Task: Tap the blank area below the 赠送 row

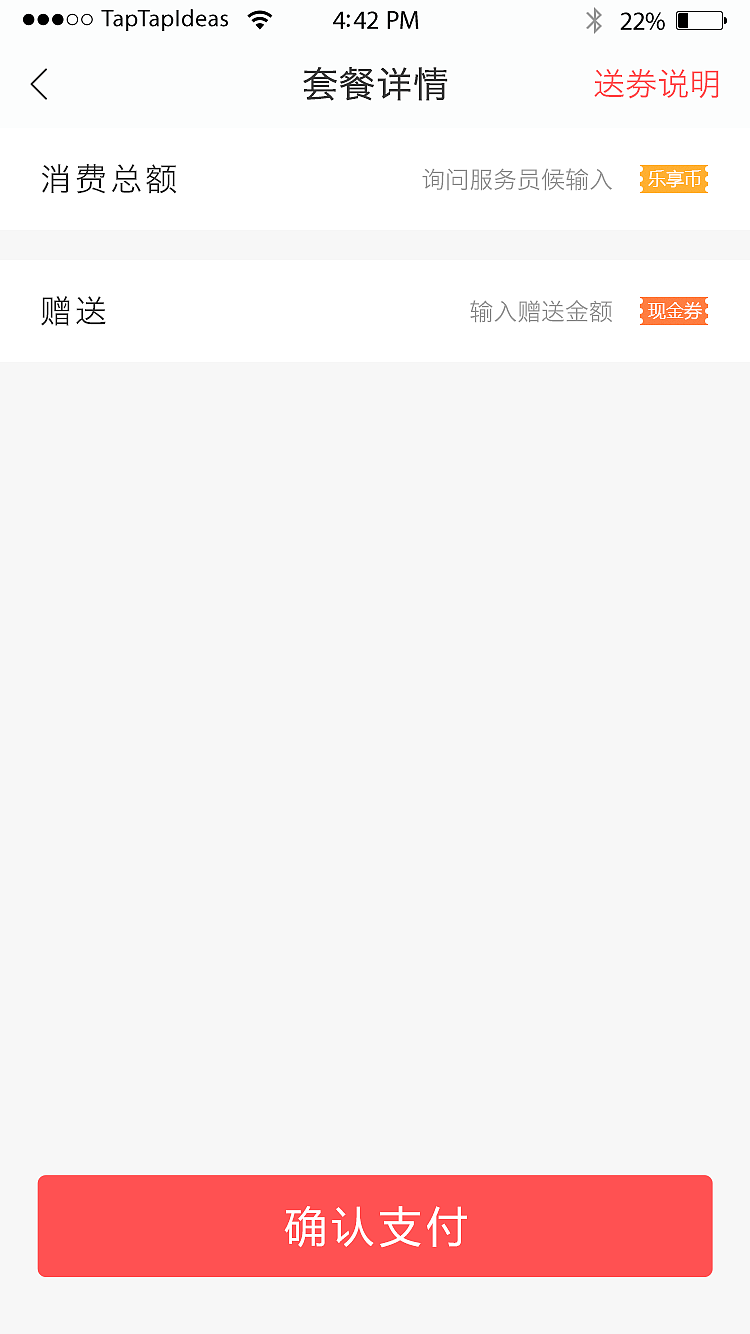Action: [x=375, y=700]
